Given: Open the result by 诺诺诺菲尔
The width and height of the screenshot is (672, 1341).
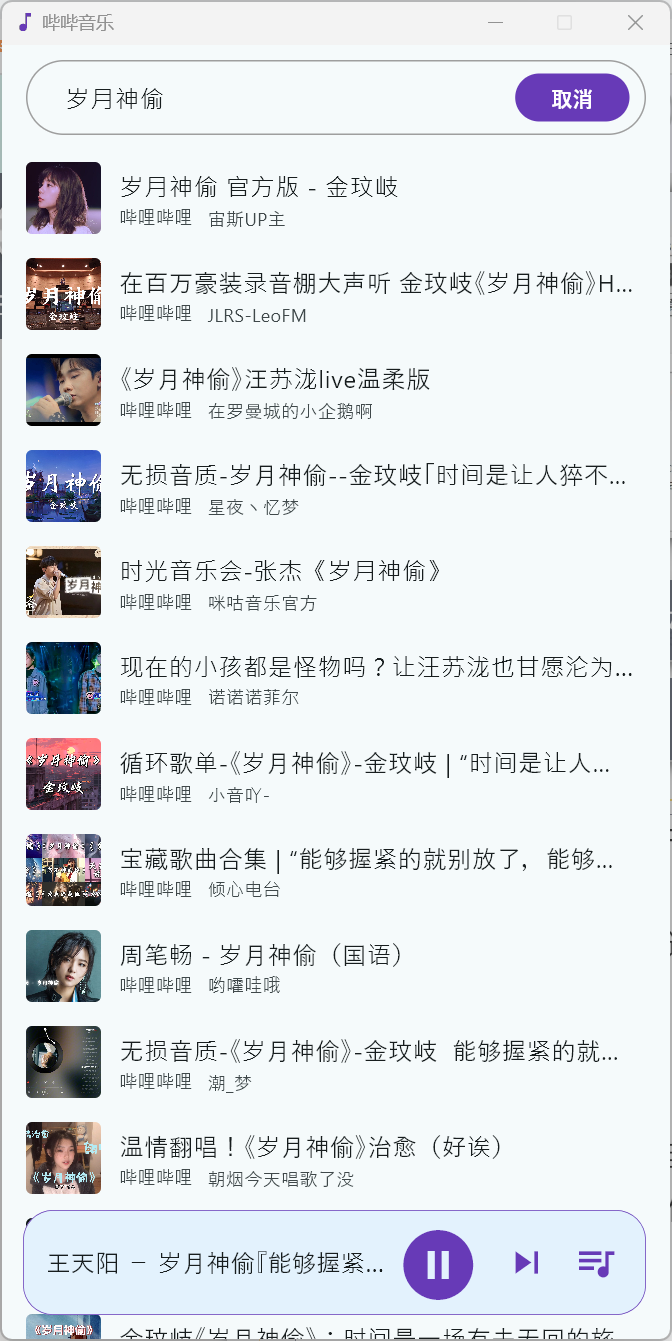Looking at the screenshot, I should (330, 678).
